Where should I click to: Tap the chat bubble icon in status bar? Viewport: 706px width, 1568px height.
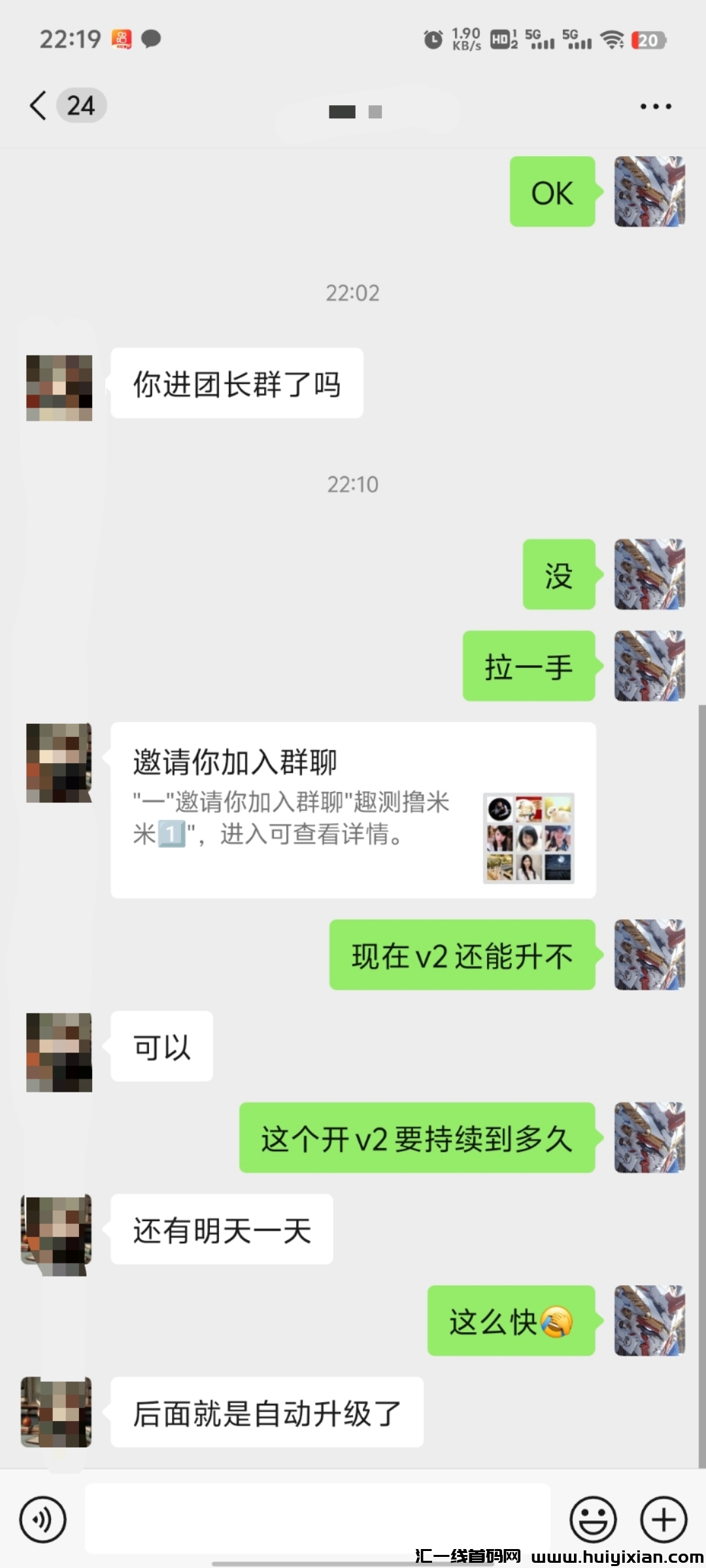(150, 41)
